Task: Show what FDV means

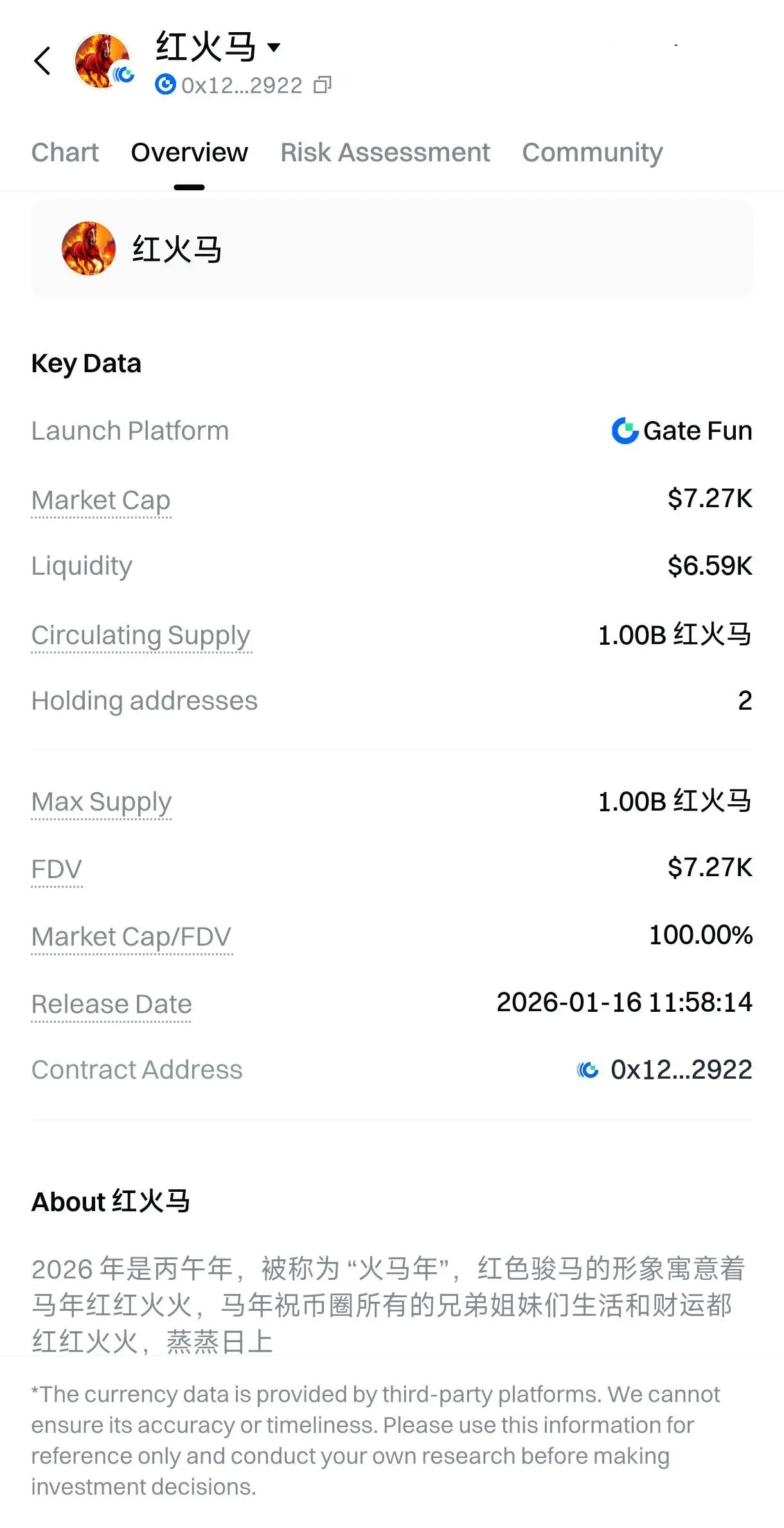Action: pyautogui.click(x=57, y=869)
